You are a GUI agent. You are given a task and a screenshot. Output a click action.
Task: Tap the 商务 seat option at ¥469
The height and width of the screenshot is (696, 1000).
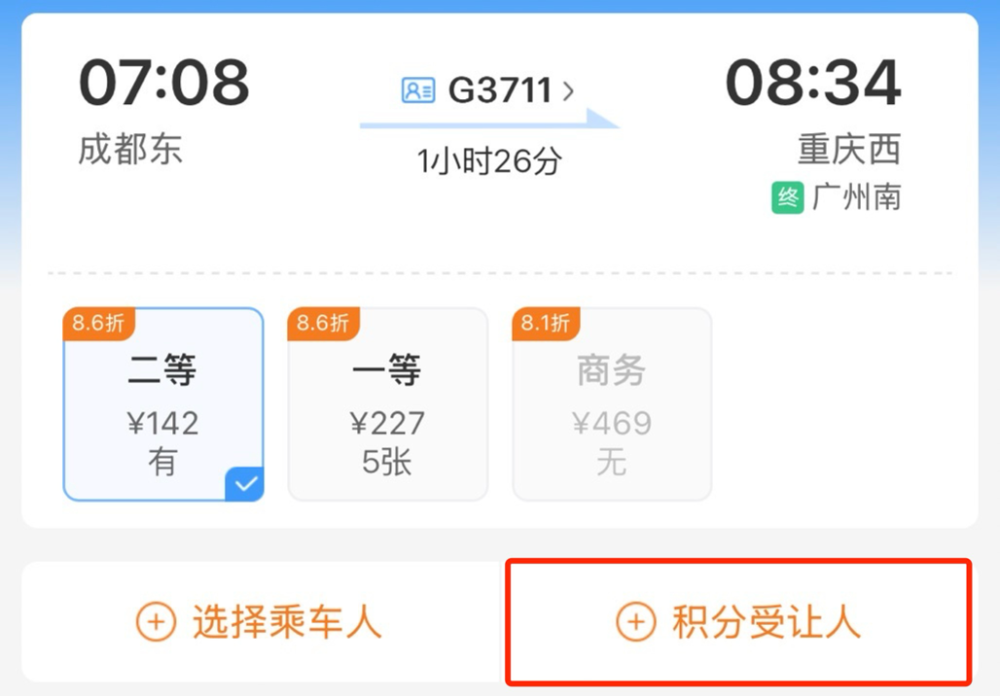point(611,405)
